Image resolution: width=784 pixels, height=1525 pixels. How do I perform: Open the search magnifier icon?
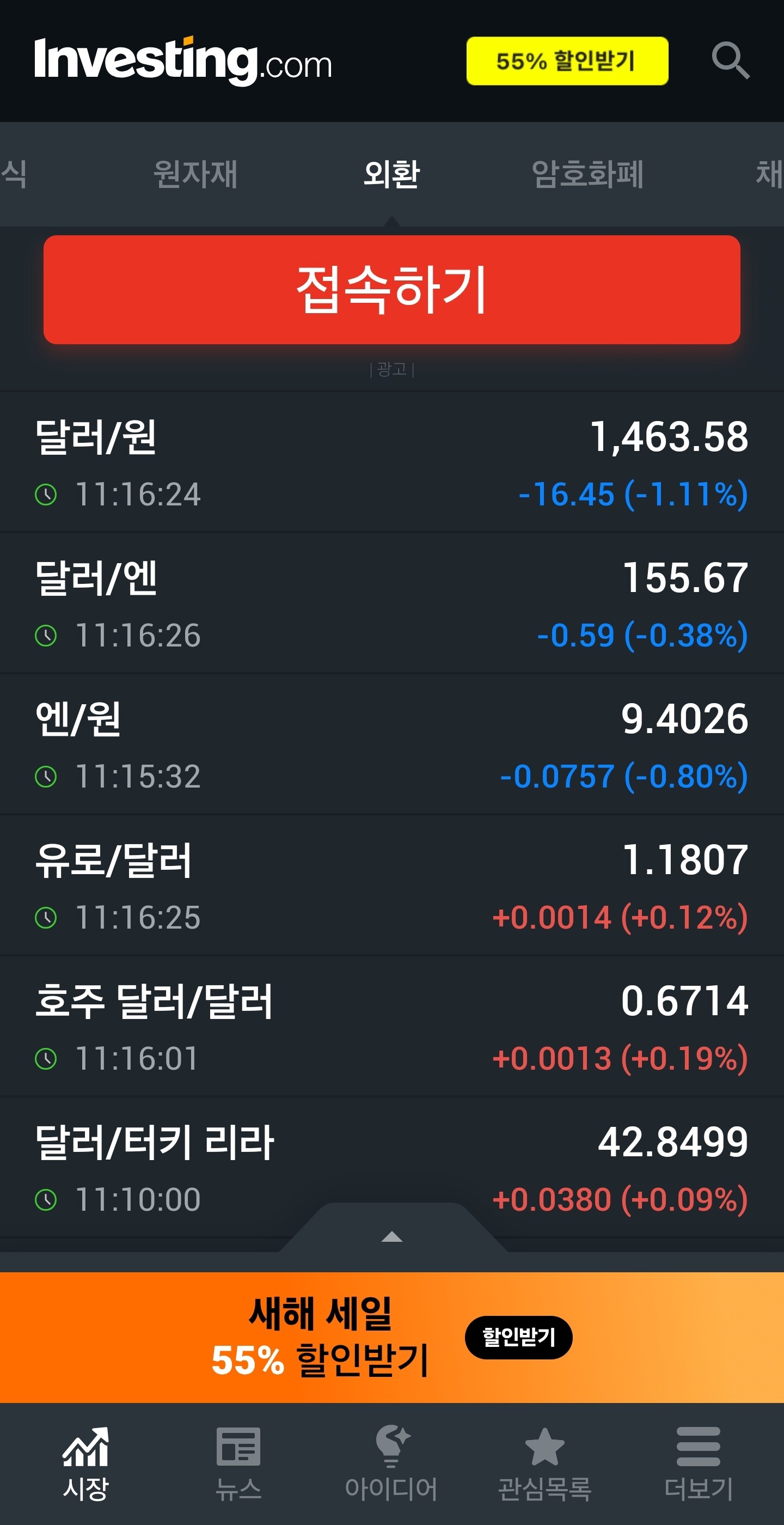pyautogui.click(x=730, y=60)
